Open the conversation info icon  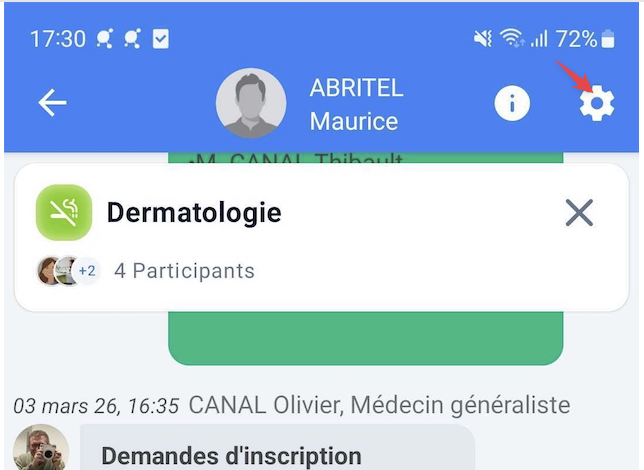[x=512, y=103]
